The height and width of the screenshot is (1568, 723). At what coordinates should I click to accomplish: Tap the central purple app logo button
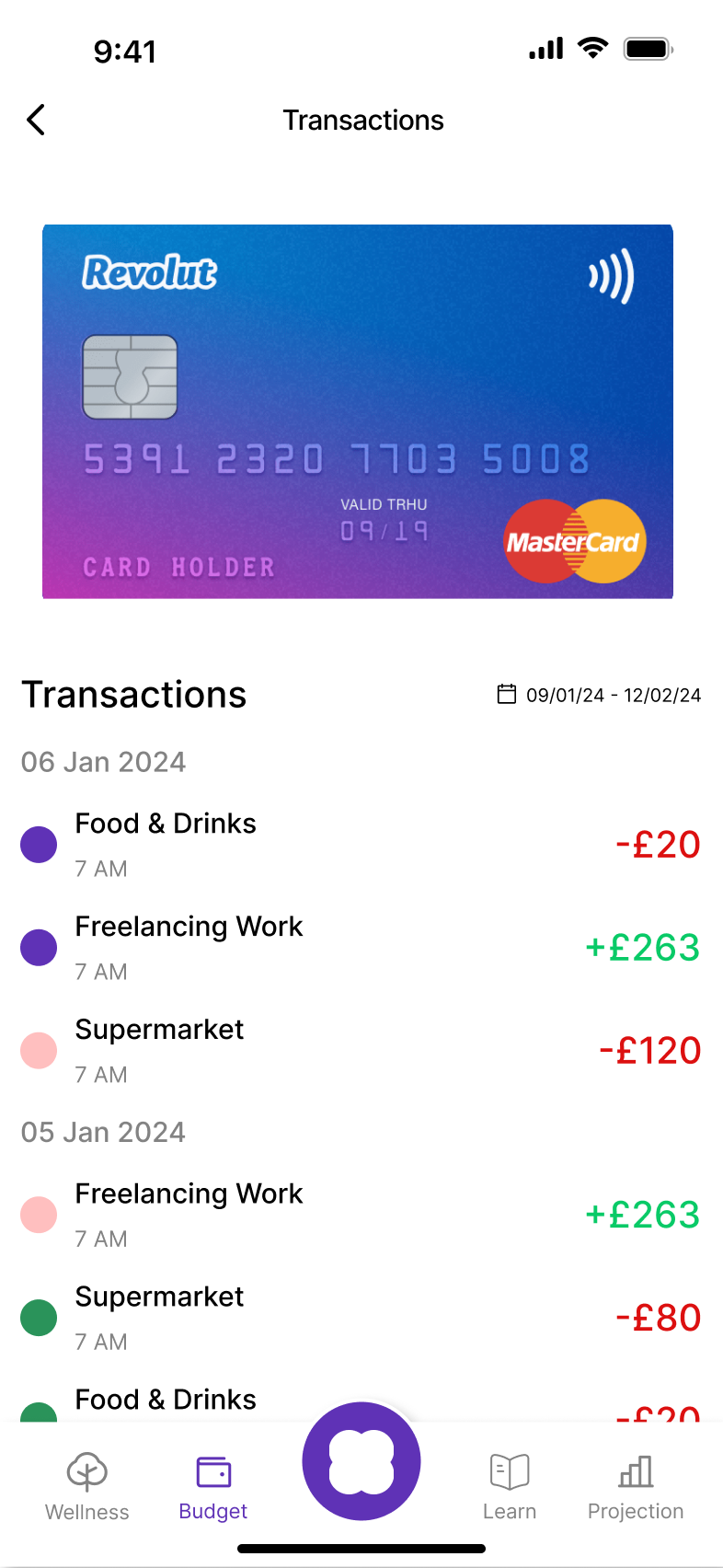pyautogui.click(x=361, y=1461)
